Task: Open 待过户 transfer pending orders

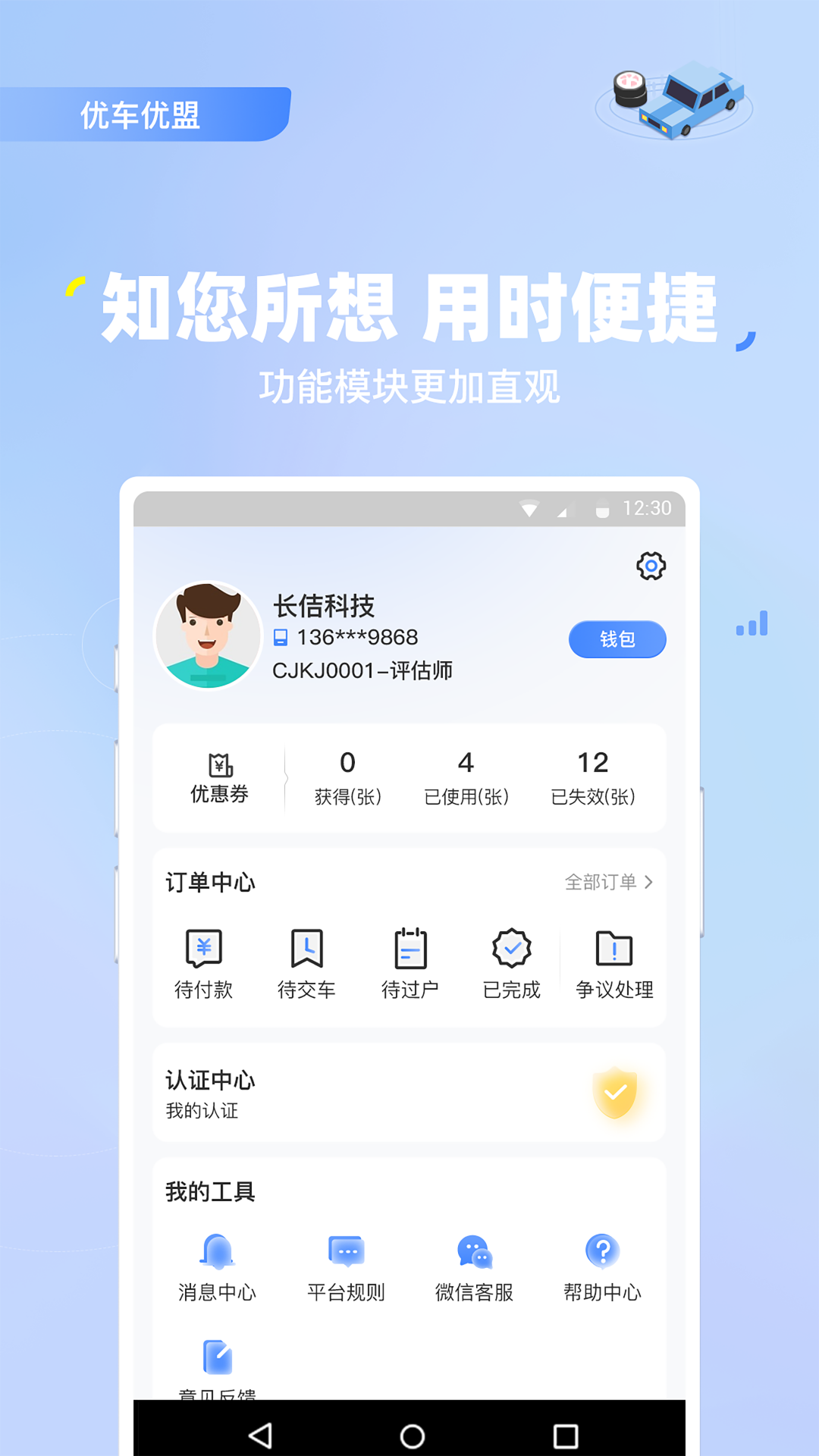Action: pos(409,963)
